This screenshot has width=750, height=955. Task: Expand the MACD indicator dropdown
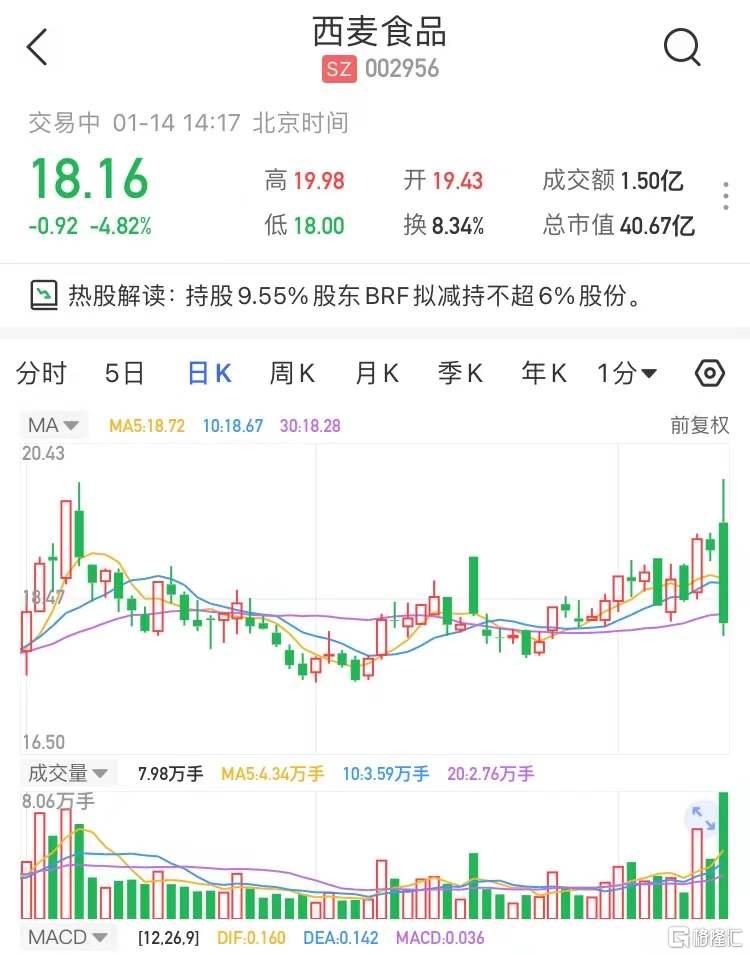pyautogui.click(x=68, y=938)
